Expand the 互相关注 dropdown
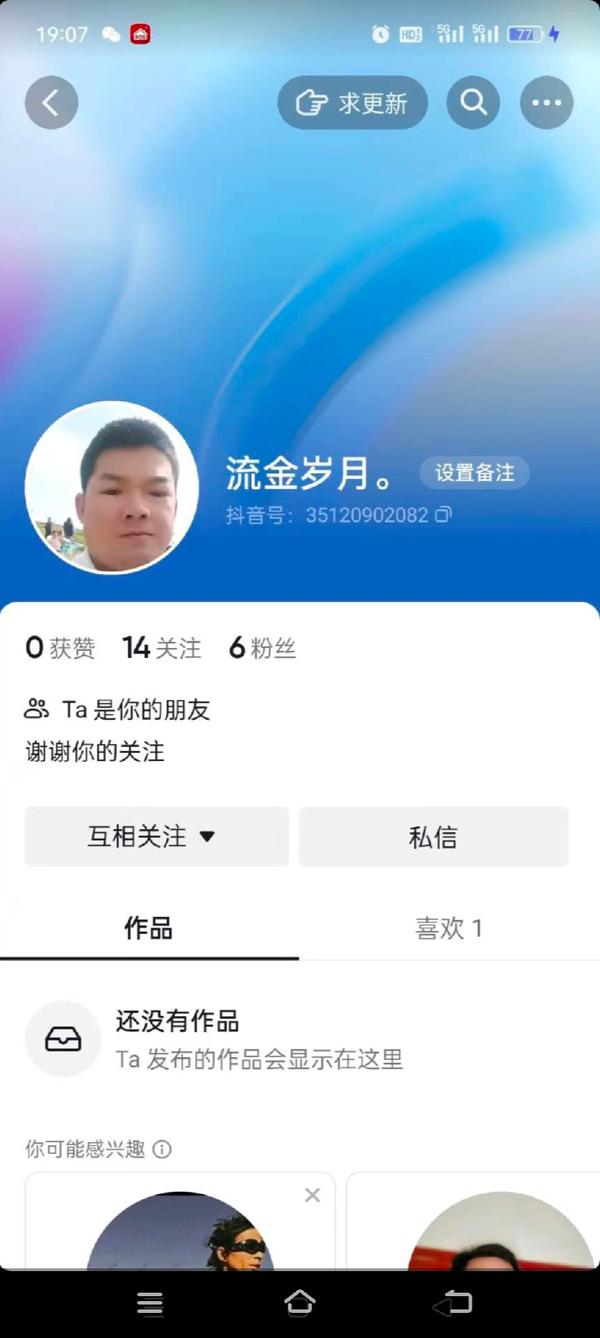600x1338 pixels. (x=156, y=836)
